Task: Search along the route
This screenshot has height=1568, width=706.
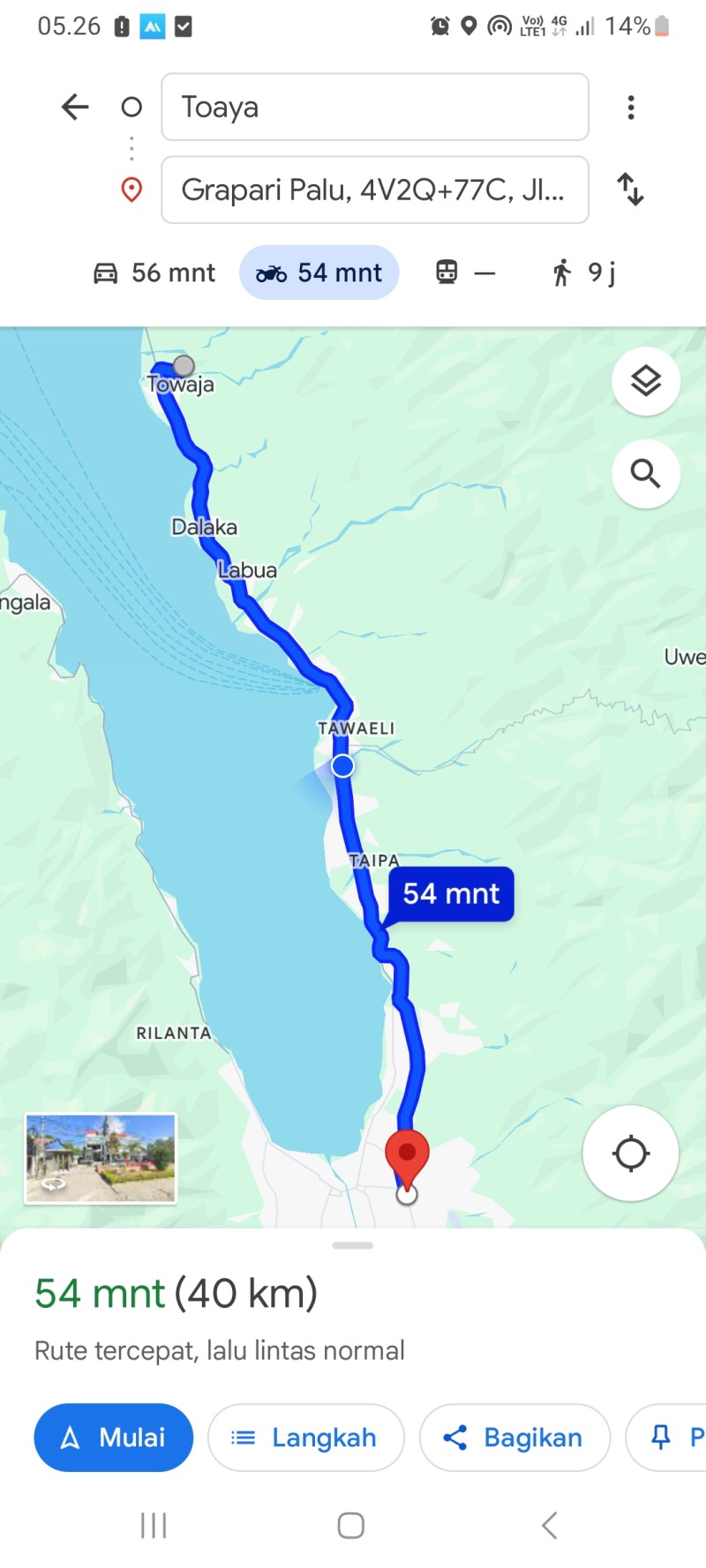Action: tap(646, 474)
